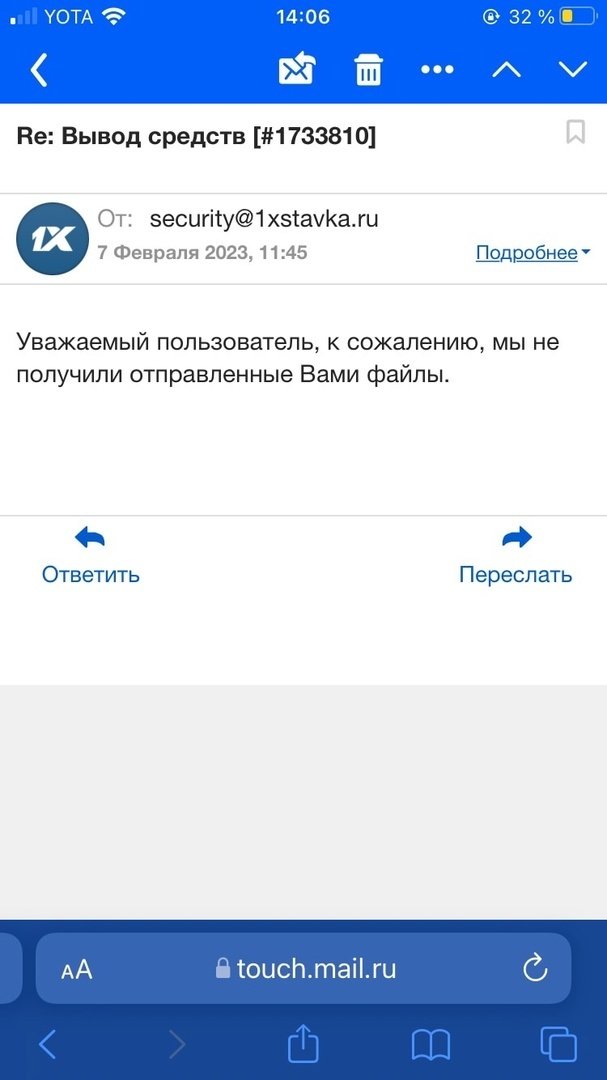Screen dimensions: 607x1080
Task: Mark this email as spam
Action: point(297,70)
